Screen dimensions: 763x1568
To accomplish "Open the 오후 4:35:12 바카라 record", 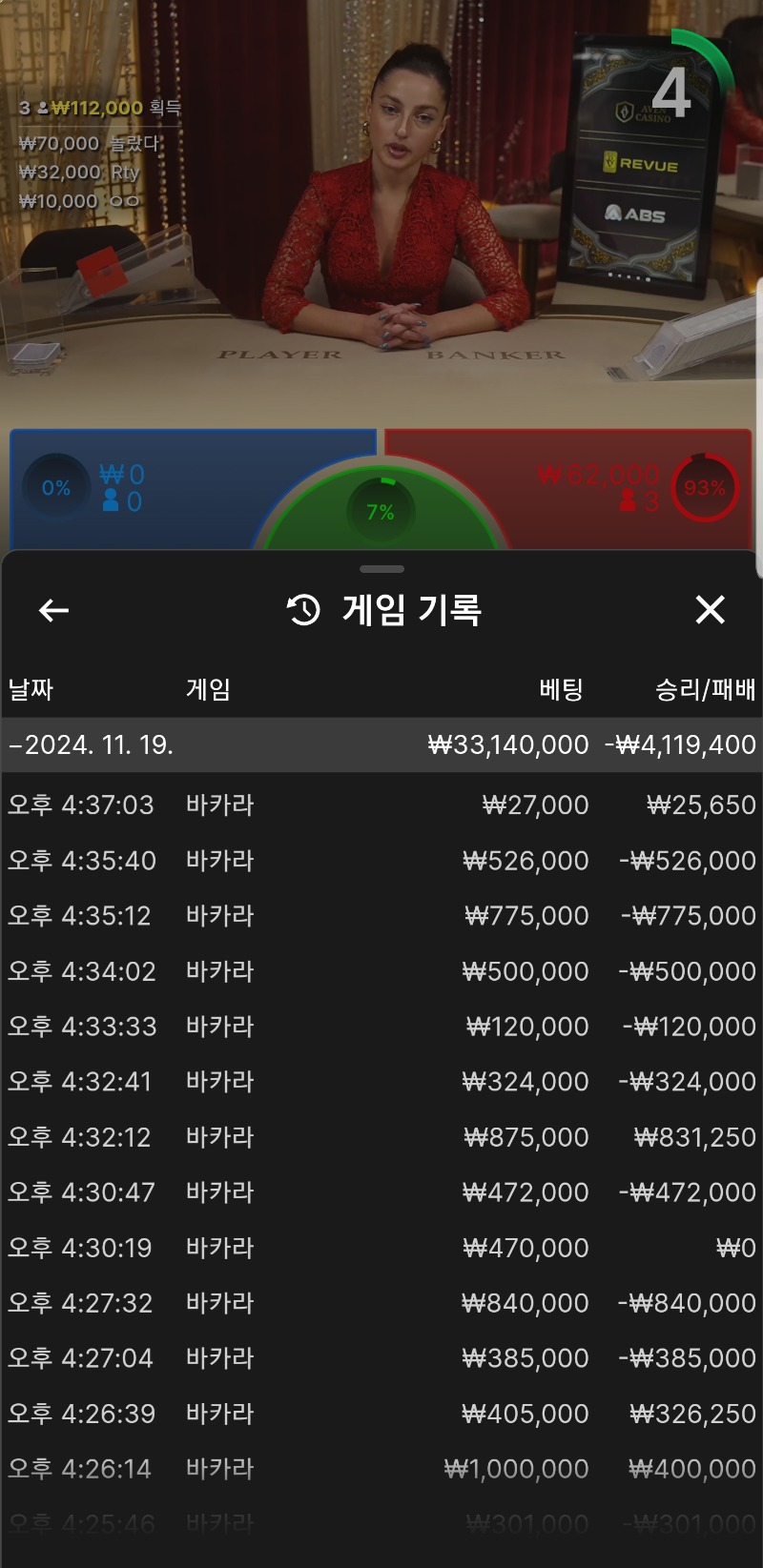I will (381, 915).
